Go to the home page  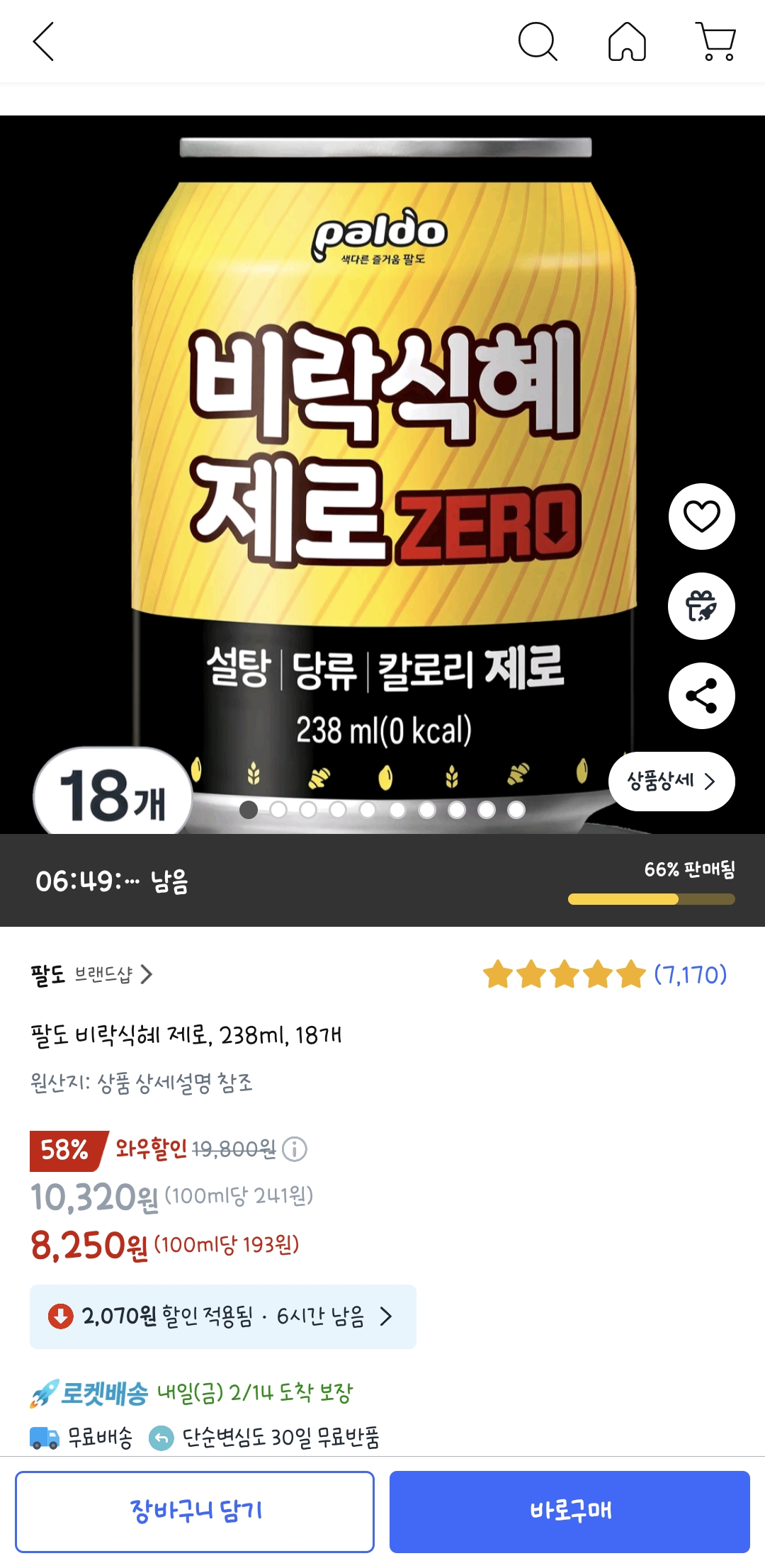627,42
